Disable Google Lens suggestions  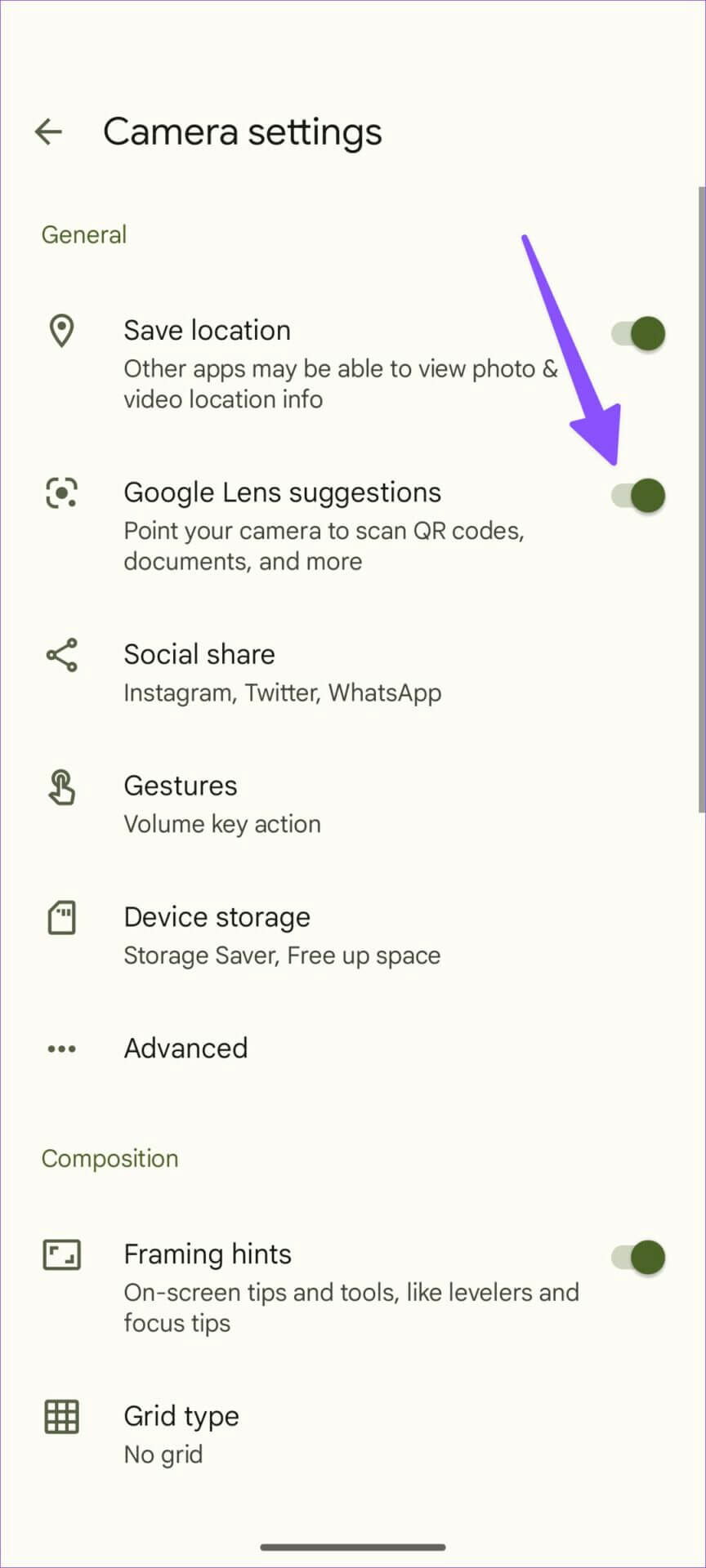[638, 496]
